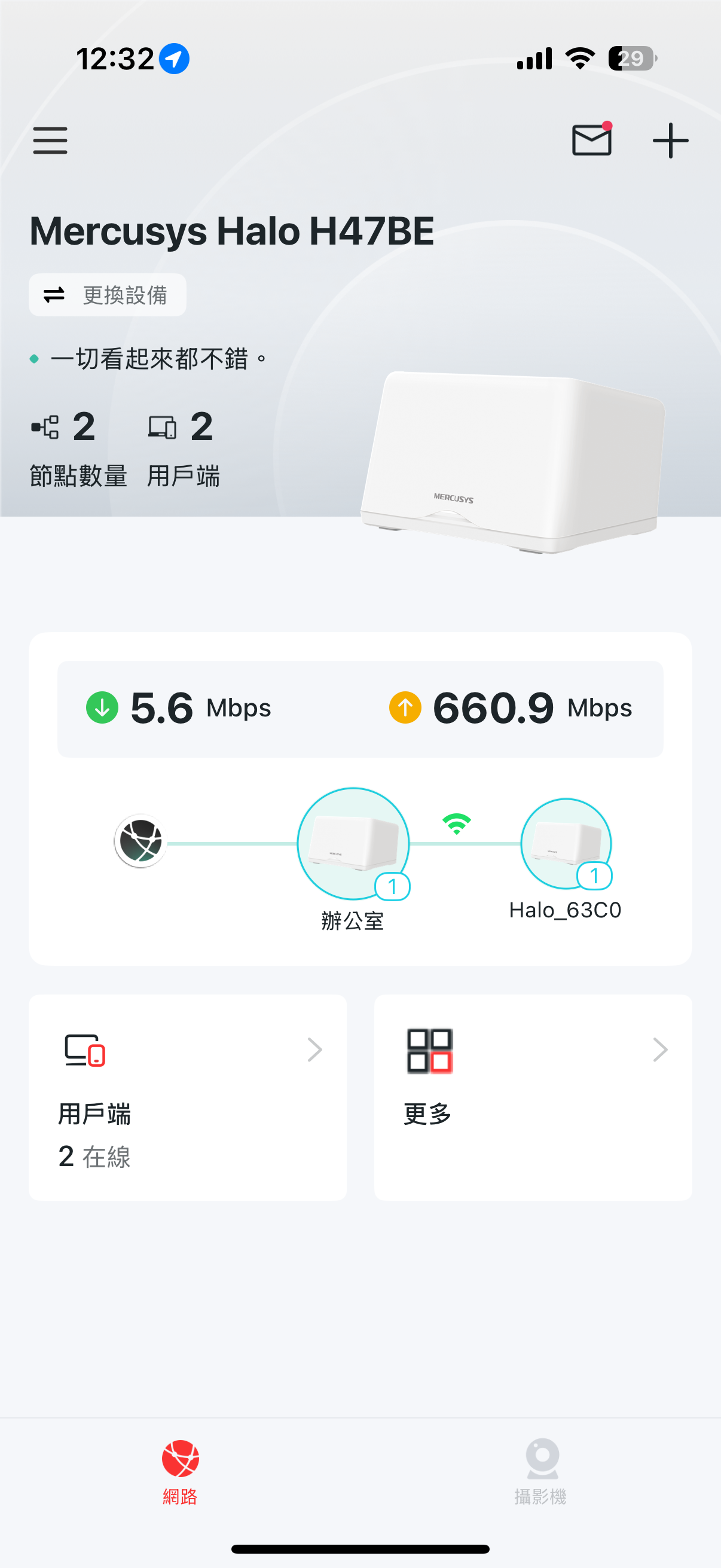Image resolution: width=721 pixels, height=1568 pixels.
Task: Open the messages envelope icon
Action: pyautogui.click(x=591, y=140)
